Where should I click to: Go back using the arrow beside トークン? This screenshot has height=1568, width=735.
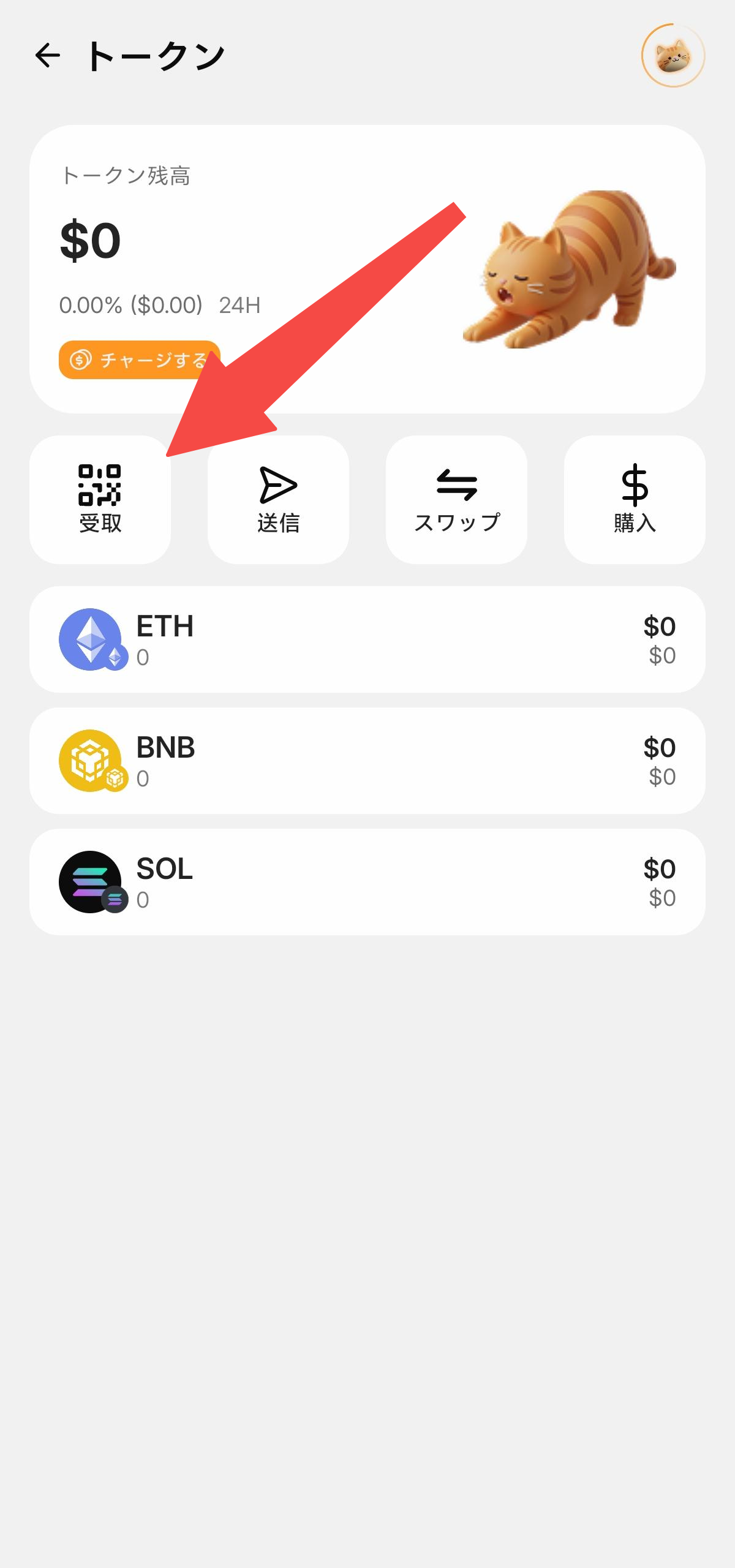click(x=48, y=55)
